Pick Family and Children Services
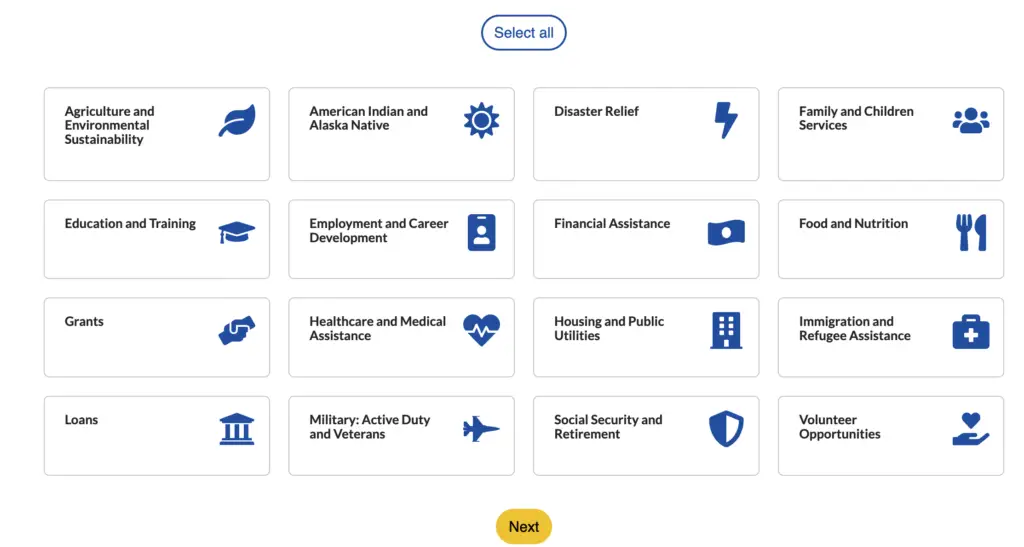 point(890,134)
